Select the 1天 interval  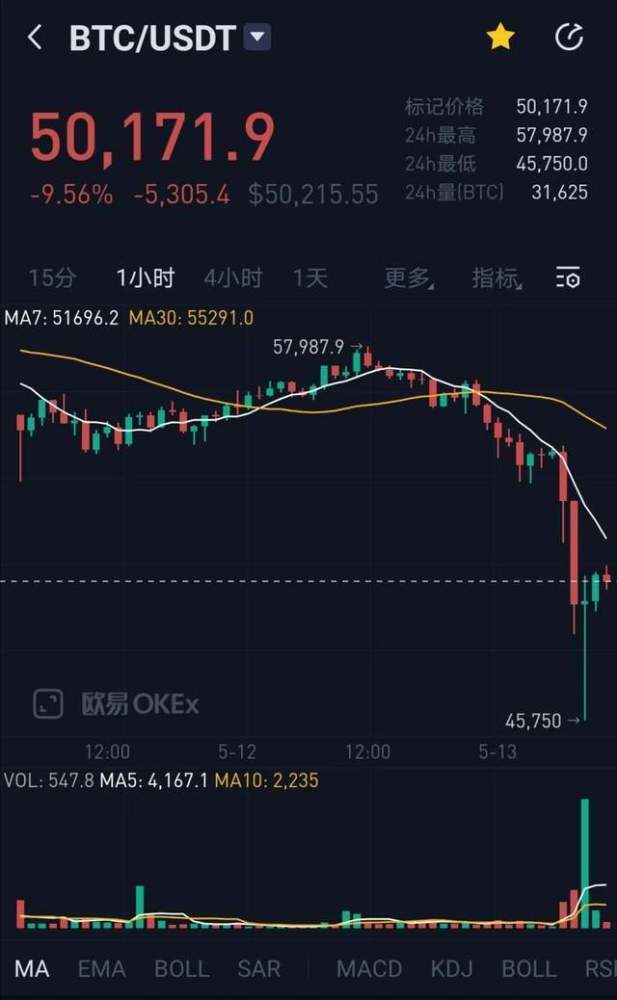coord(310,278)
